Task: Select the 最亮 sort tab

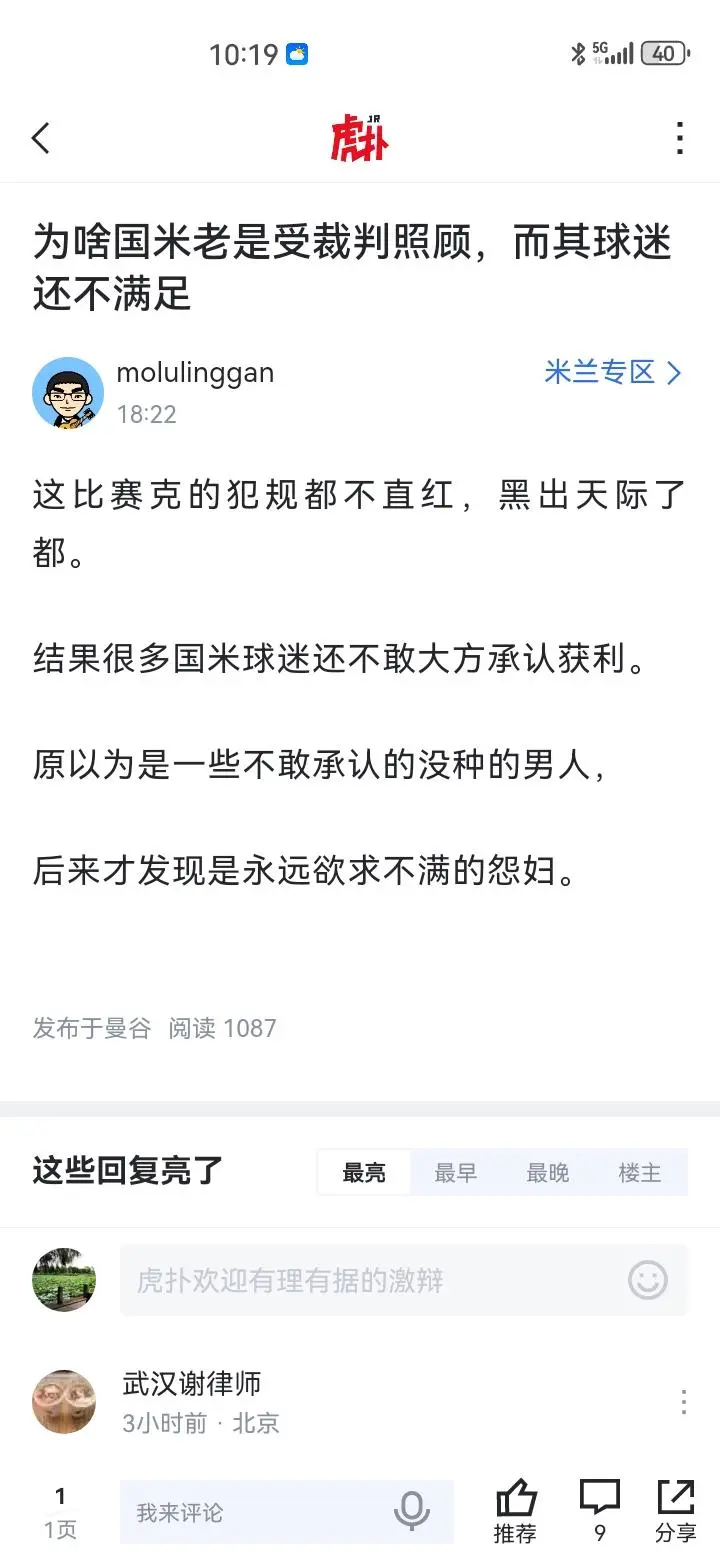Action: [364, 1173]
